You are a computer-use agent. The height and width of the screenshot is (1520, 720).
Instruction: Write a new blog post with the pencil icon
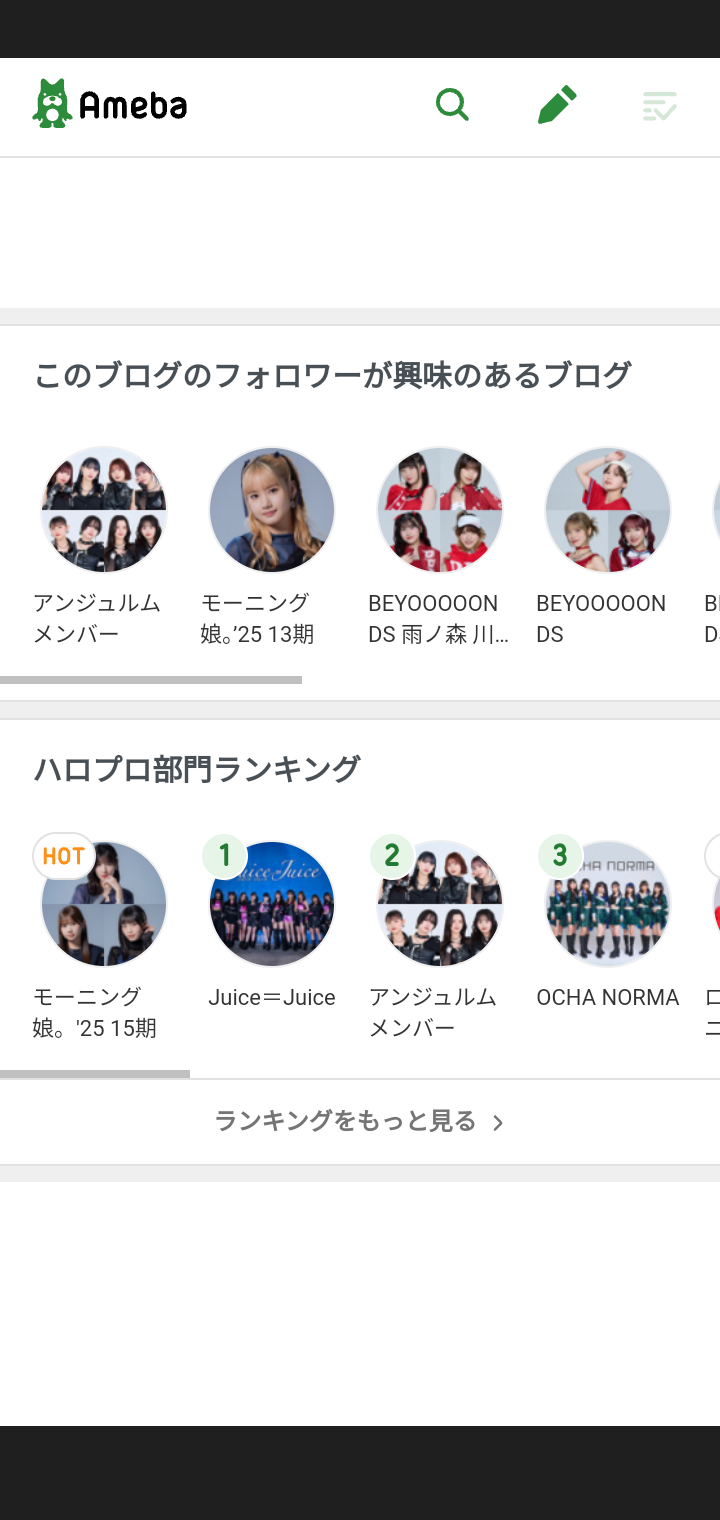[x=557, y=105]
